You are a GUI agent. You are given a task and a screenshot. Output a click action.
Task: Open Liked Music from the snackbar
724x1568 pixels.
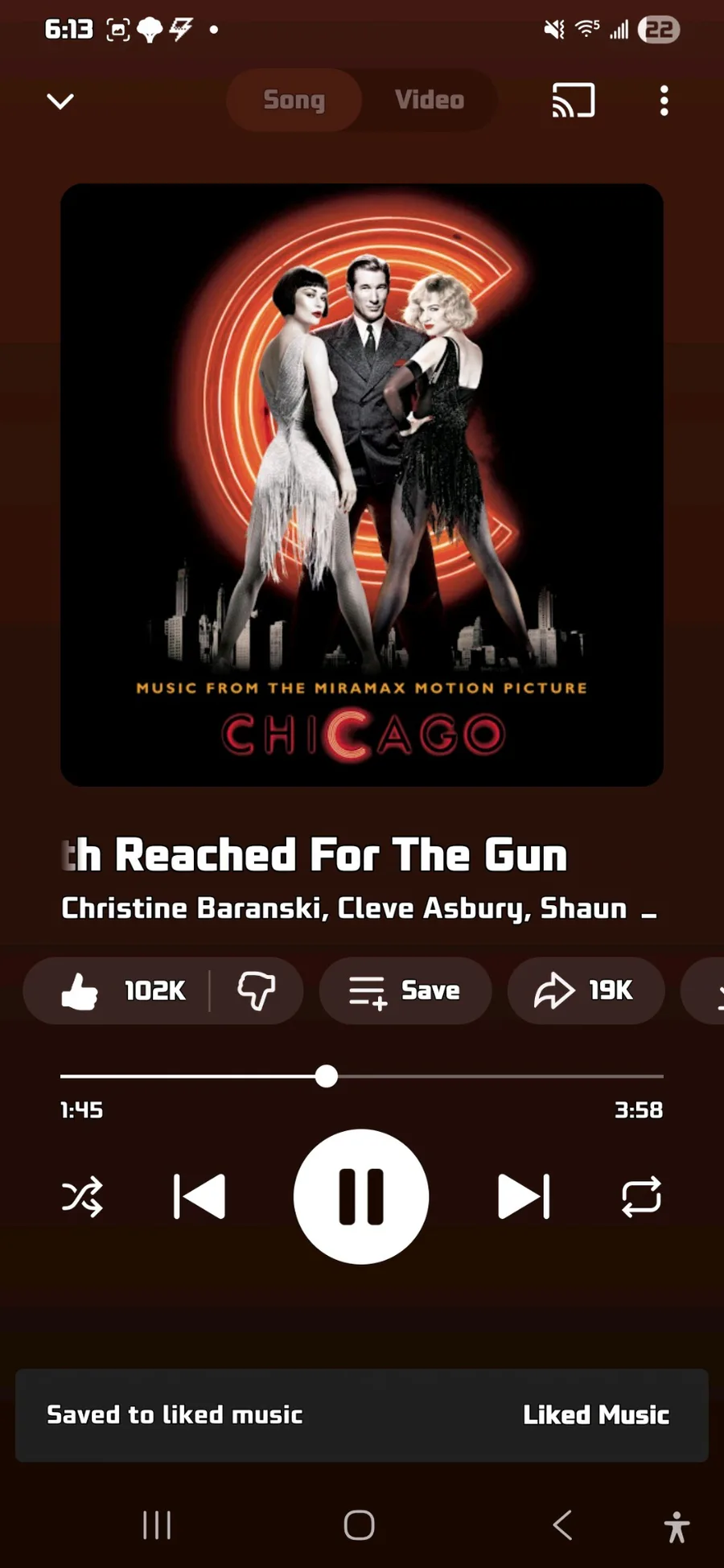[x=595, y=1414]
